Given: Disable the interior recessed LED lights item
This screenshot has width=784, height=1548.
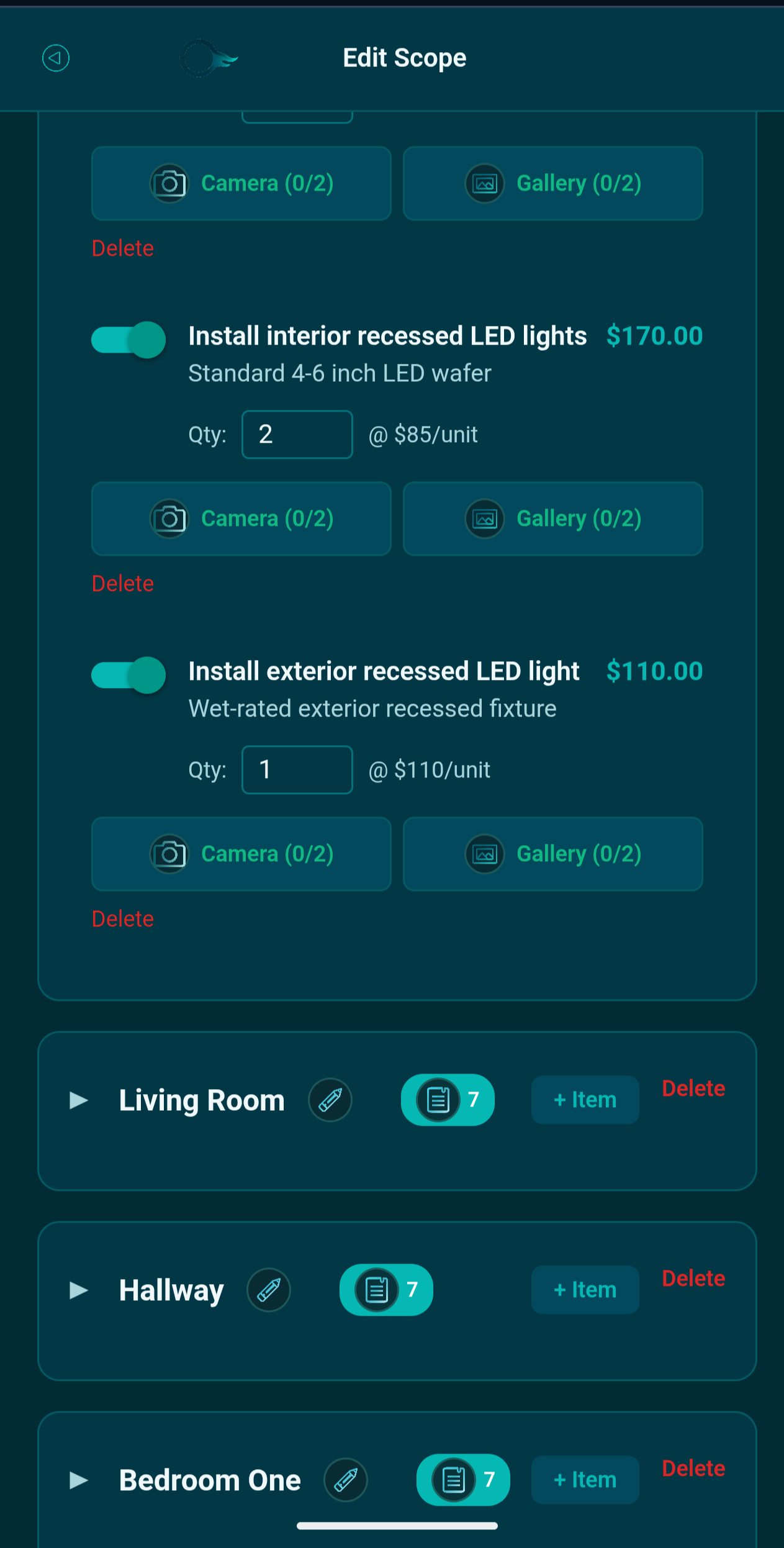Looking at the screenshot, I should [x=128, y=340].
